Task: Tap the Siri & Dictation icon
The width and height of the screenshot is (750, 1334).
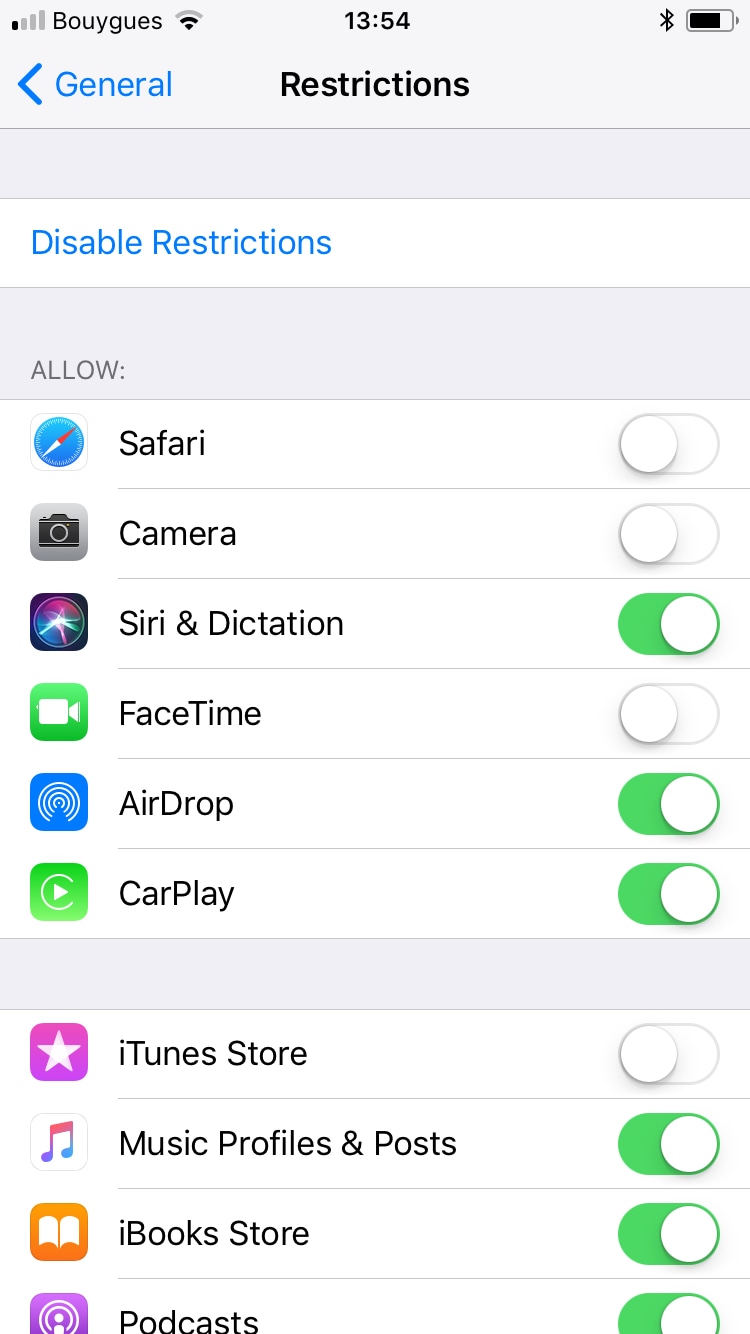Action: point(58,623)
